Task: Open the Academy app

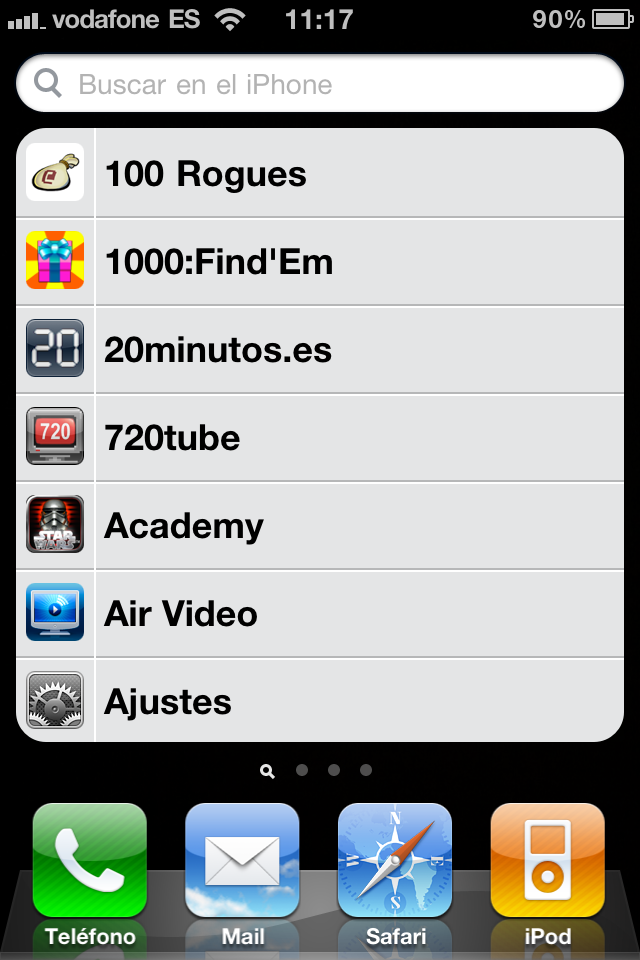Action: pos(320,525)
